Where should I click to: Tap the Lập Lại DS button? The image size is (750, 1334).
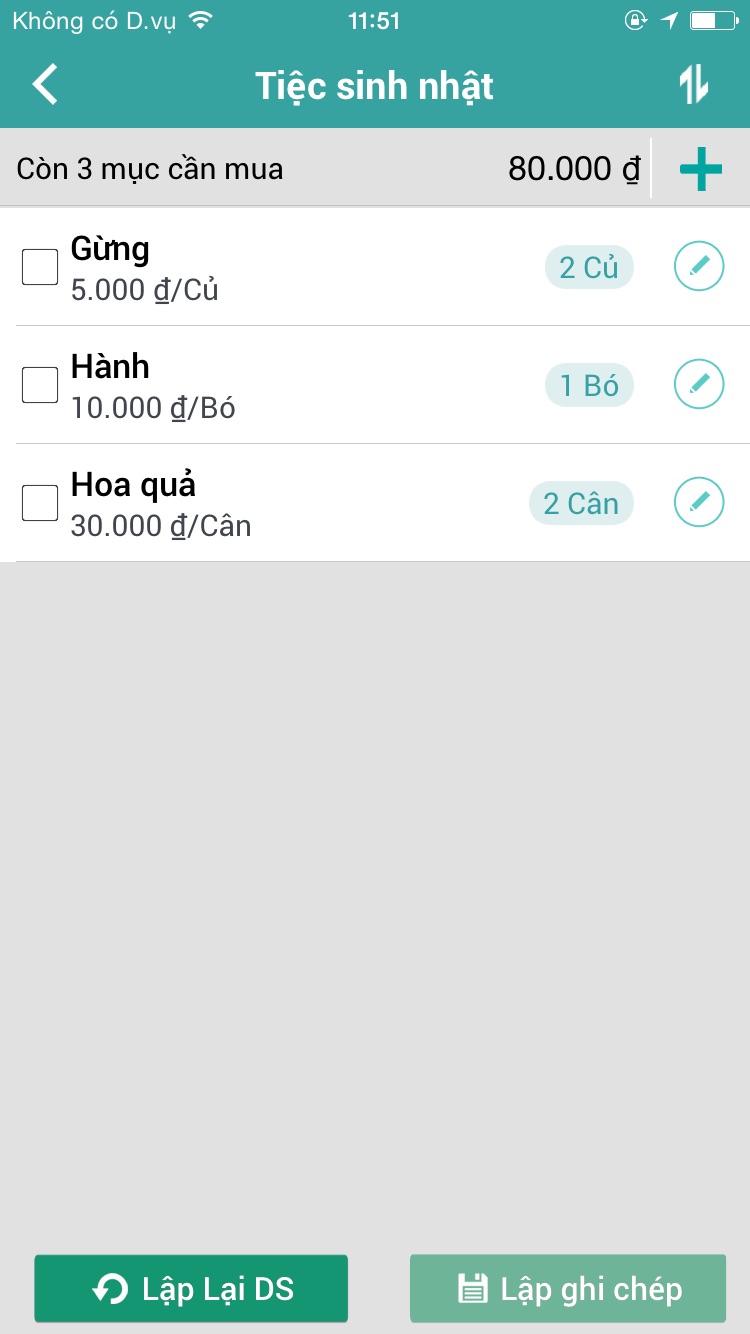pos(191,1289)
